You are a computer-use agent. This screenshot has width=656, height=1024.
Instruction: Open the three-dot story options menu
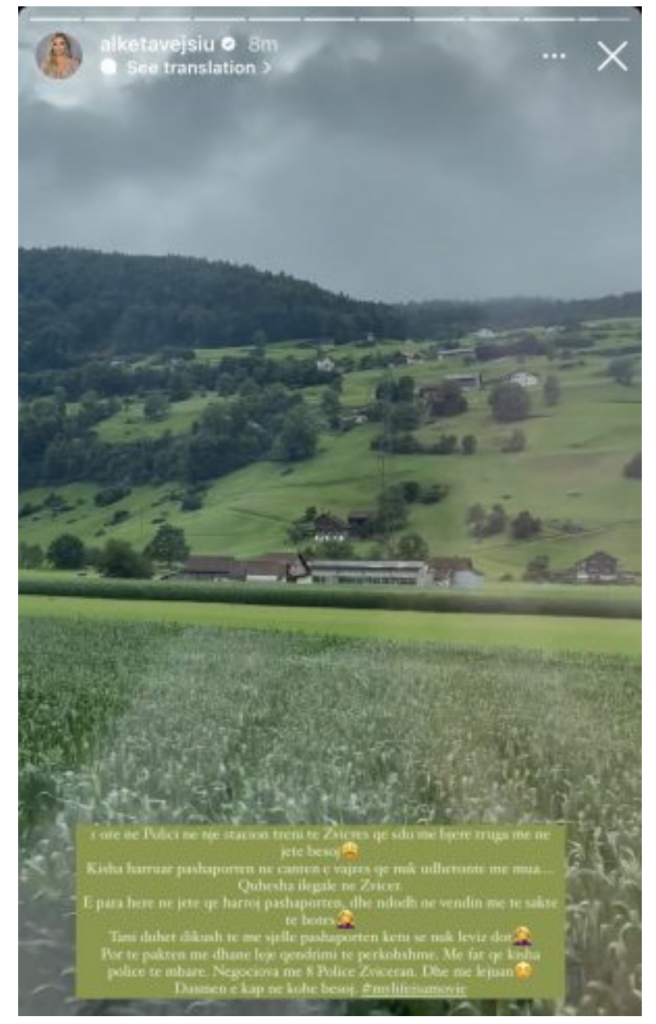coord(554,56)
